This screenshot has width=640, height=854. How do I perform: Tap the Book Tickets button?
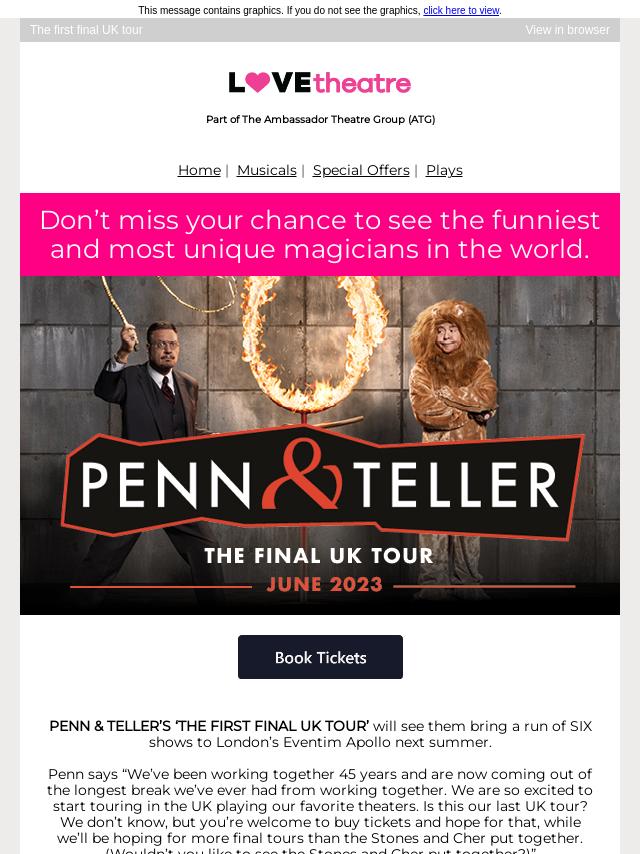320,657
